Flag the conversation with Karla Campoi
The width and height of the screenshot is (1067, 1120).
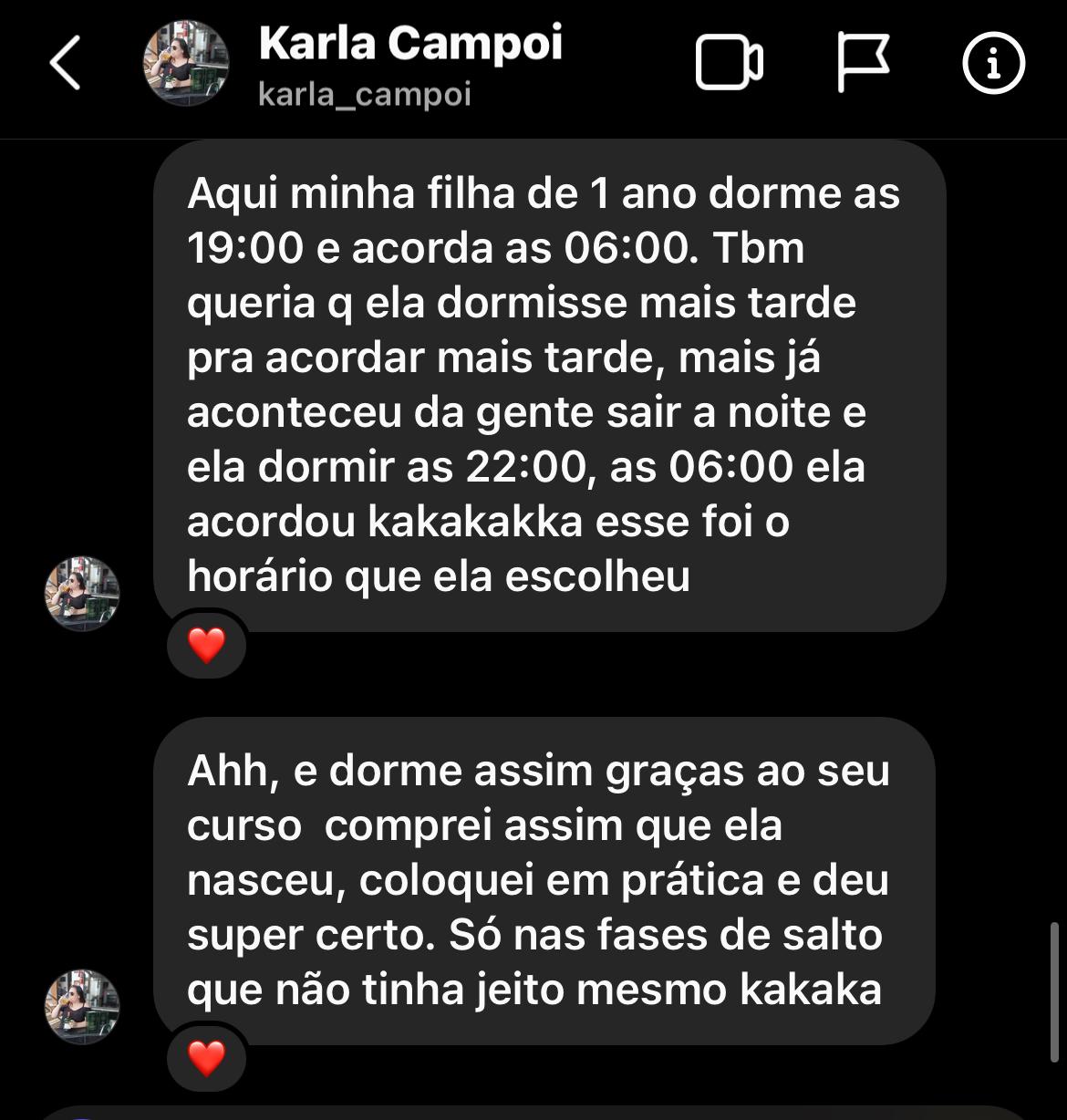pyautogui.click(x=862, y=63)
